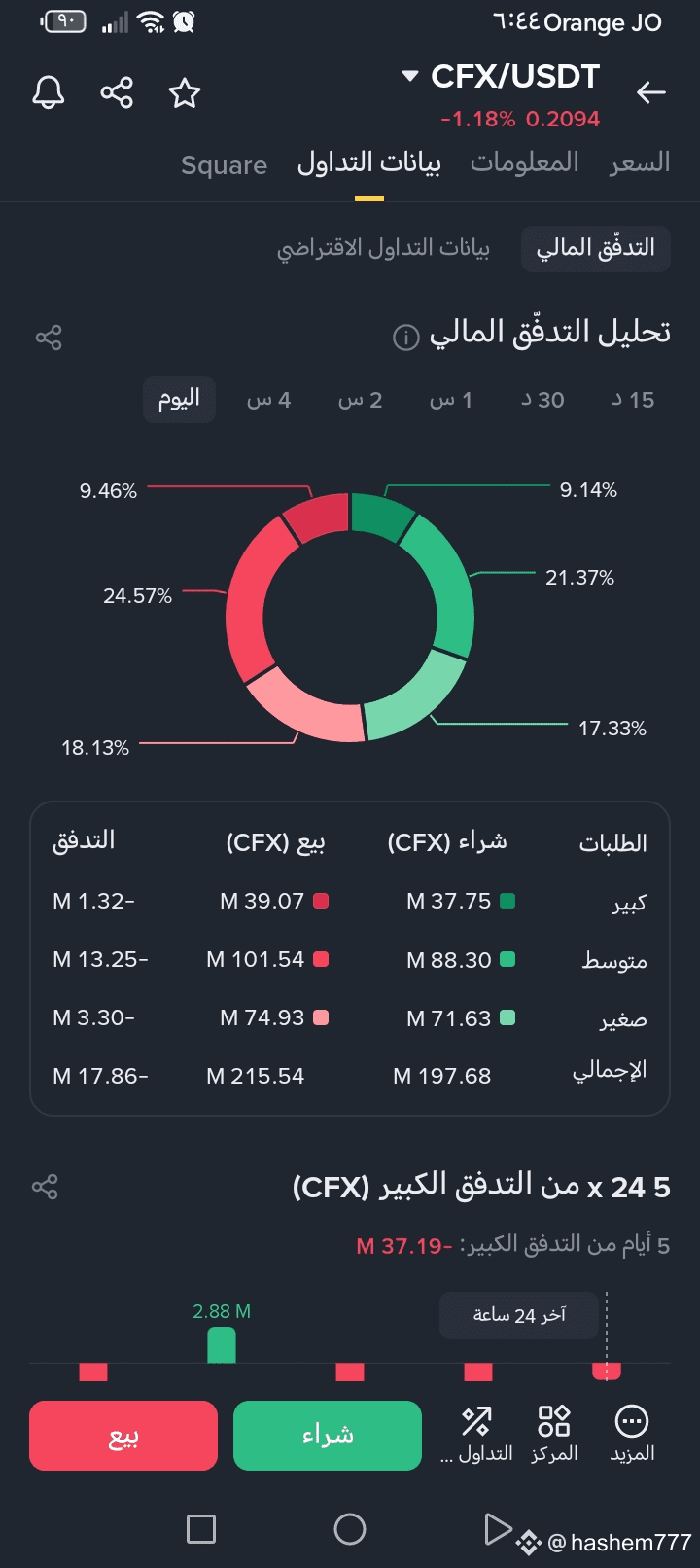The height and width of the screenshot is (1568, 700).
Task: Open the المزيد menu
Action: point(632,1434)
